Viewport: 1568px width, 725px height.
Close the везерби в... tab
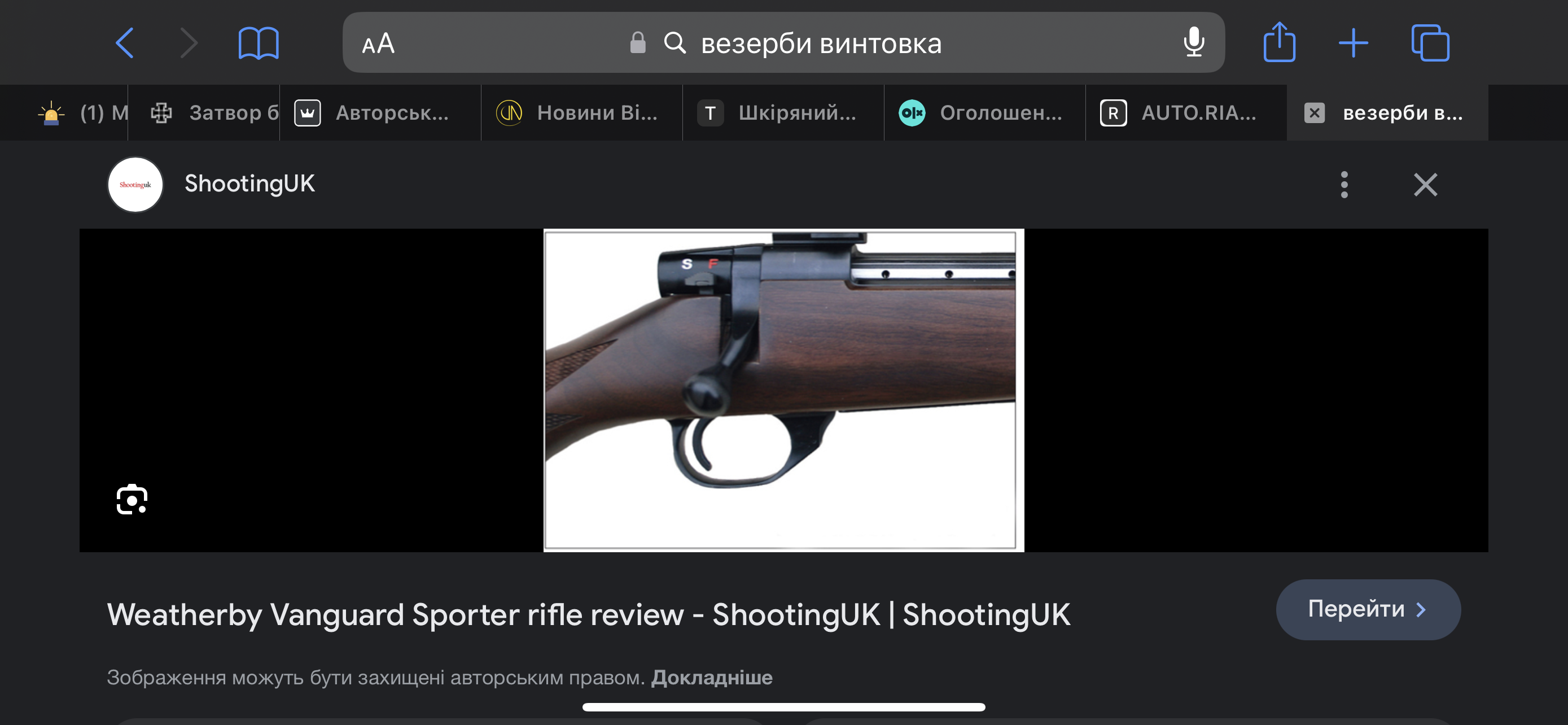(1314, 112)
